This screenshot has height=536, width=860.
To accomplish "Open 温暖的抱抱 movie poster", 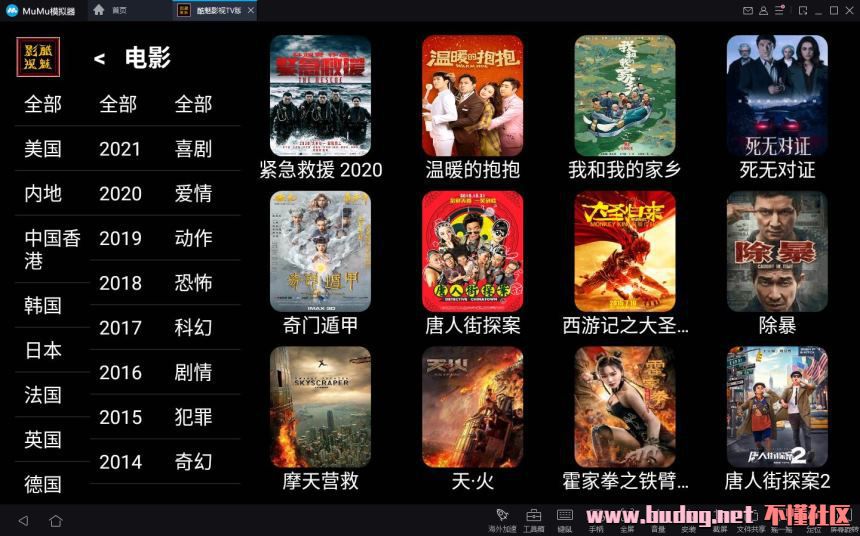I will 472,97.
